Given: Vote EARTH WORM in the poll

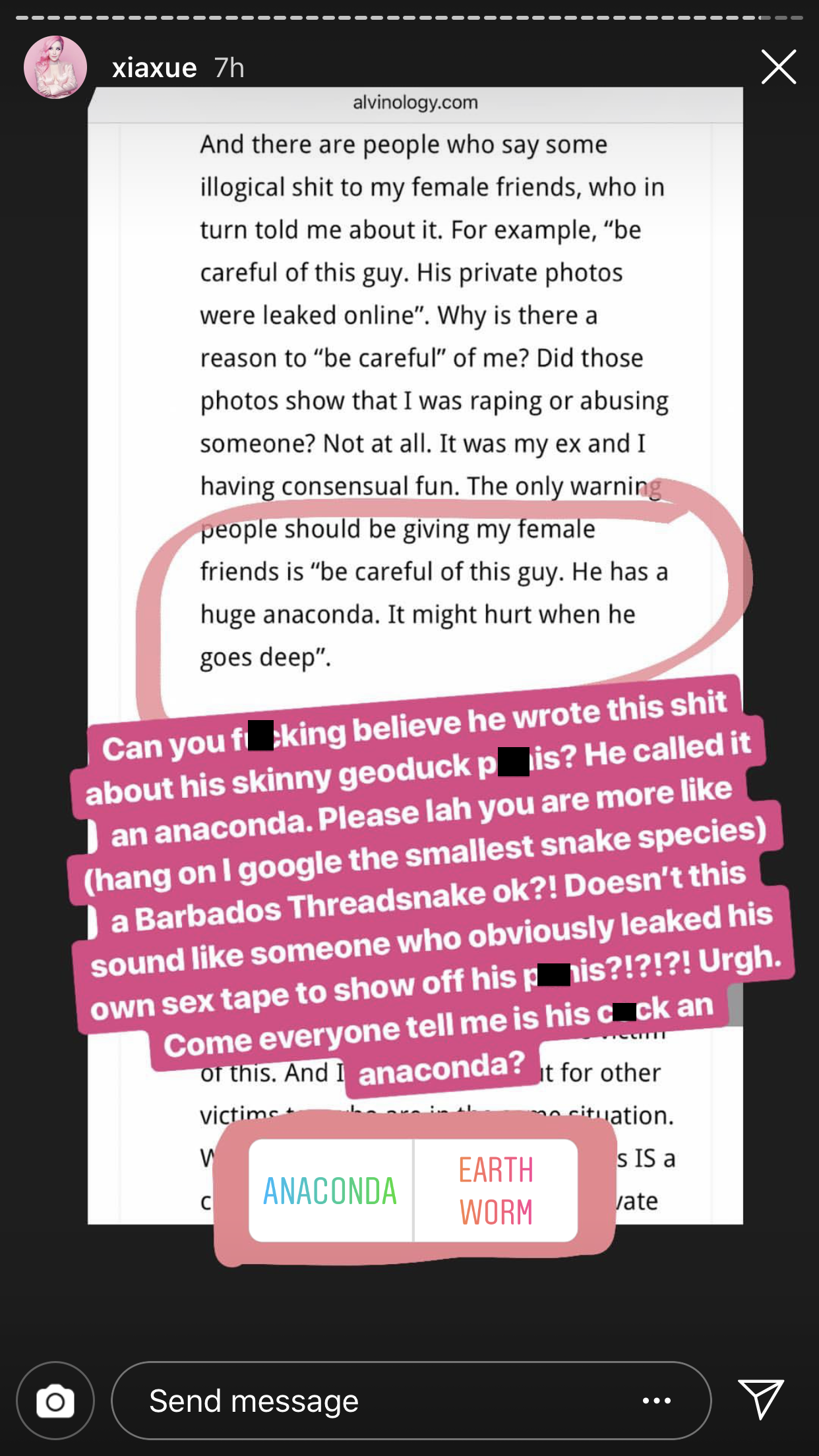Looking at the screenshot, I should click(497, 1190).
